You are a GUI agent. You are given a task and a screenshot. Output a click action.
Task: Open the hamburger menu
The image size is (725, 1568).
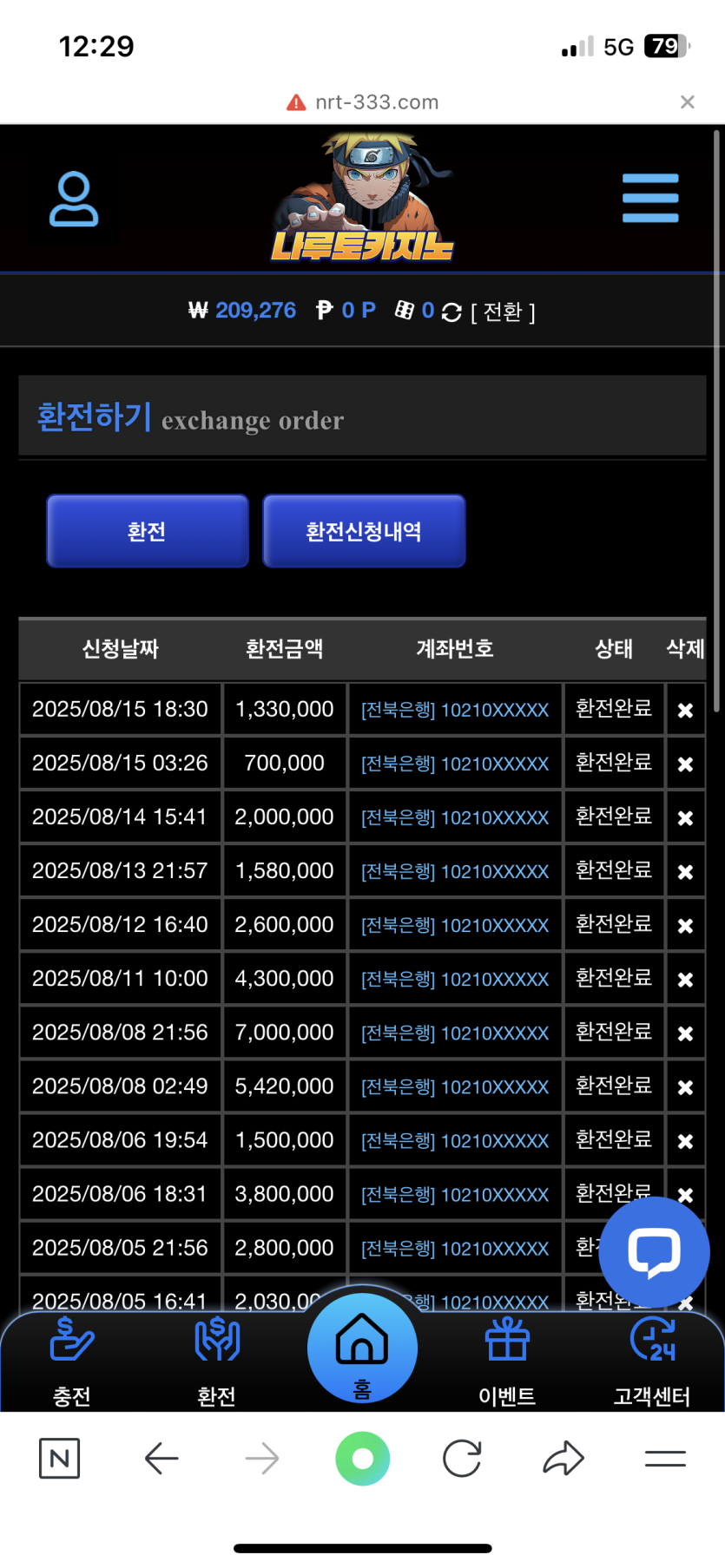(x=650, y=198)
